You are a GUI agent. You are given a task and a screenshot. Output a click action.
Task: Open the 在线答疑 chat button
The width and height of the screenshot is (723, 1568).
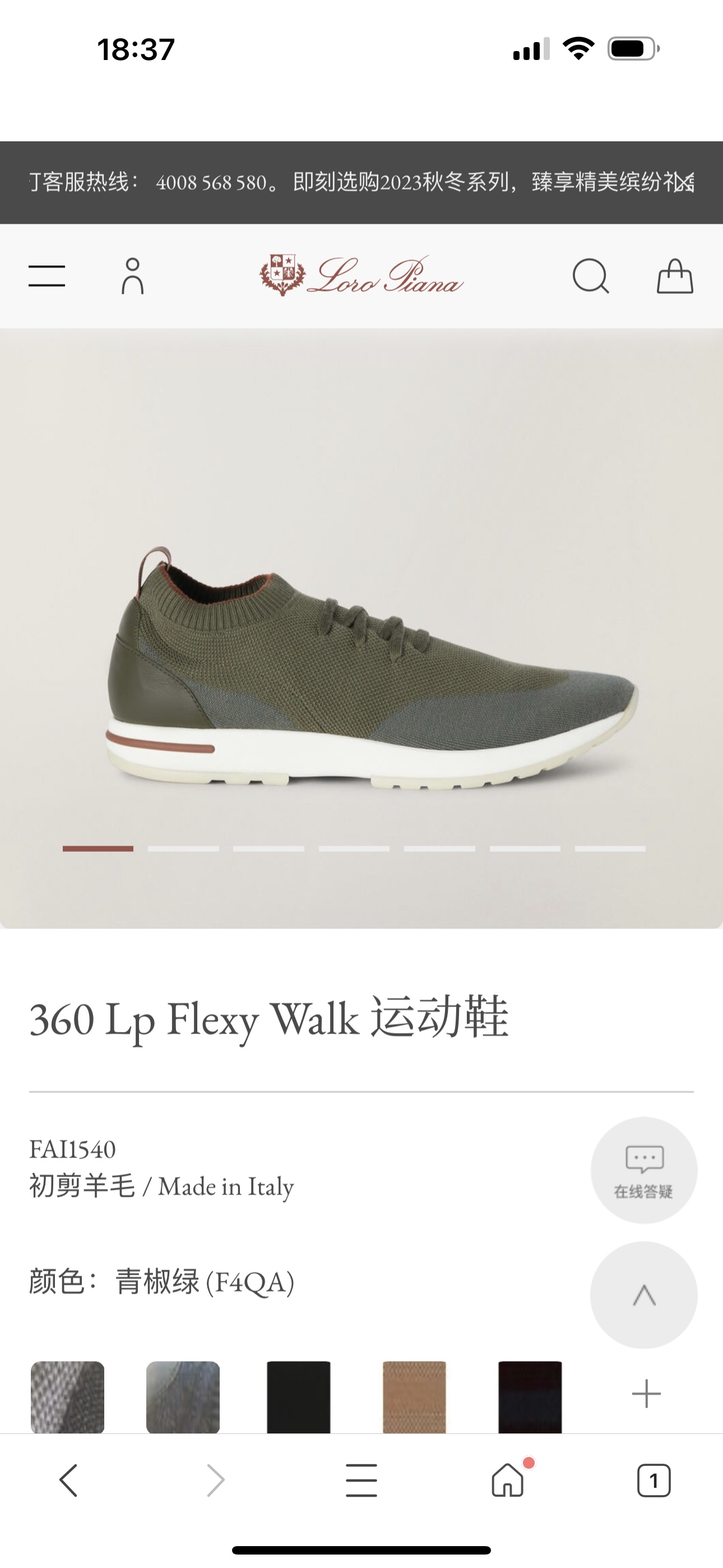click(x=644, y=1170)
